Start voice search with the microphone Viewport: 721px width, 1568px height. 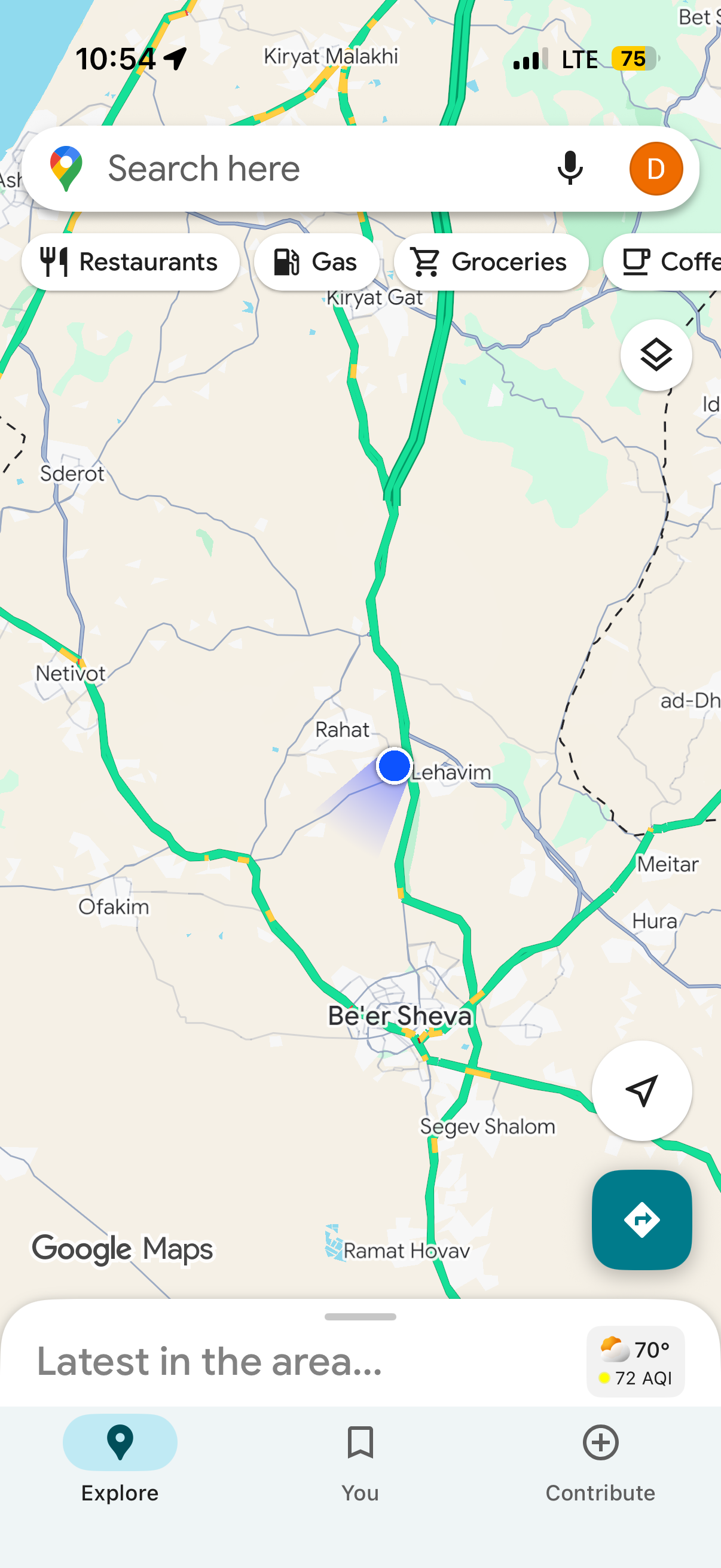coord(570,169)
